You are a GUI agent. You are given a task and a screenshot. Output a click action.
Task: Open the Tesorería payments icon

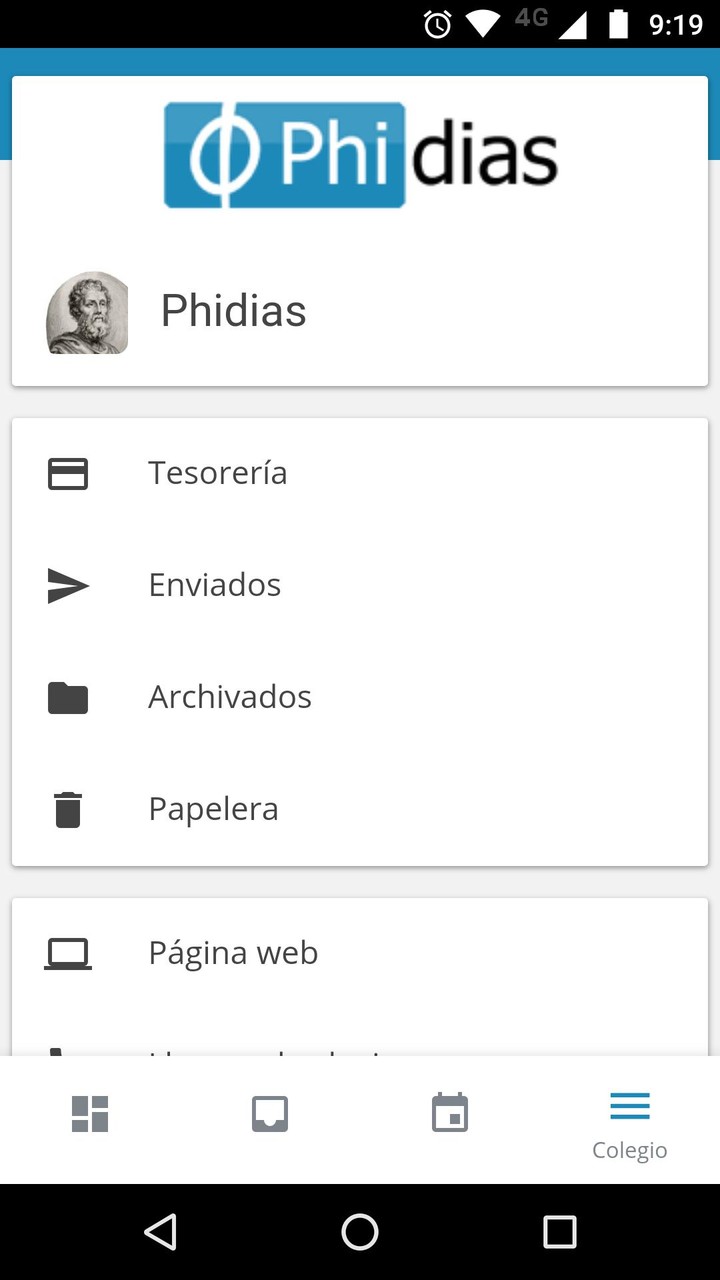(67, 474)
